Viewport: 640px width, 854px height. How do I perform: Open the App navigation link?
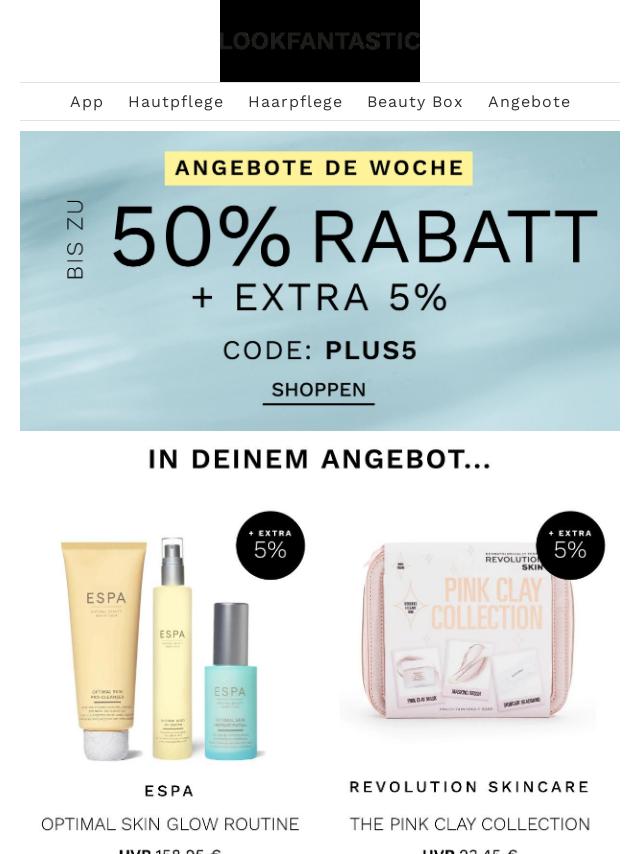pos(87,102)
